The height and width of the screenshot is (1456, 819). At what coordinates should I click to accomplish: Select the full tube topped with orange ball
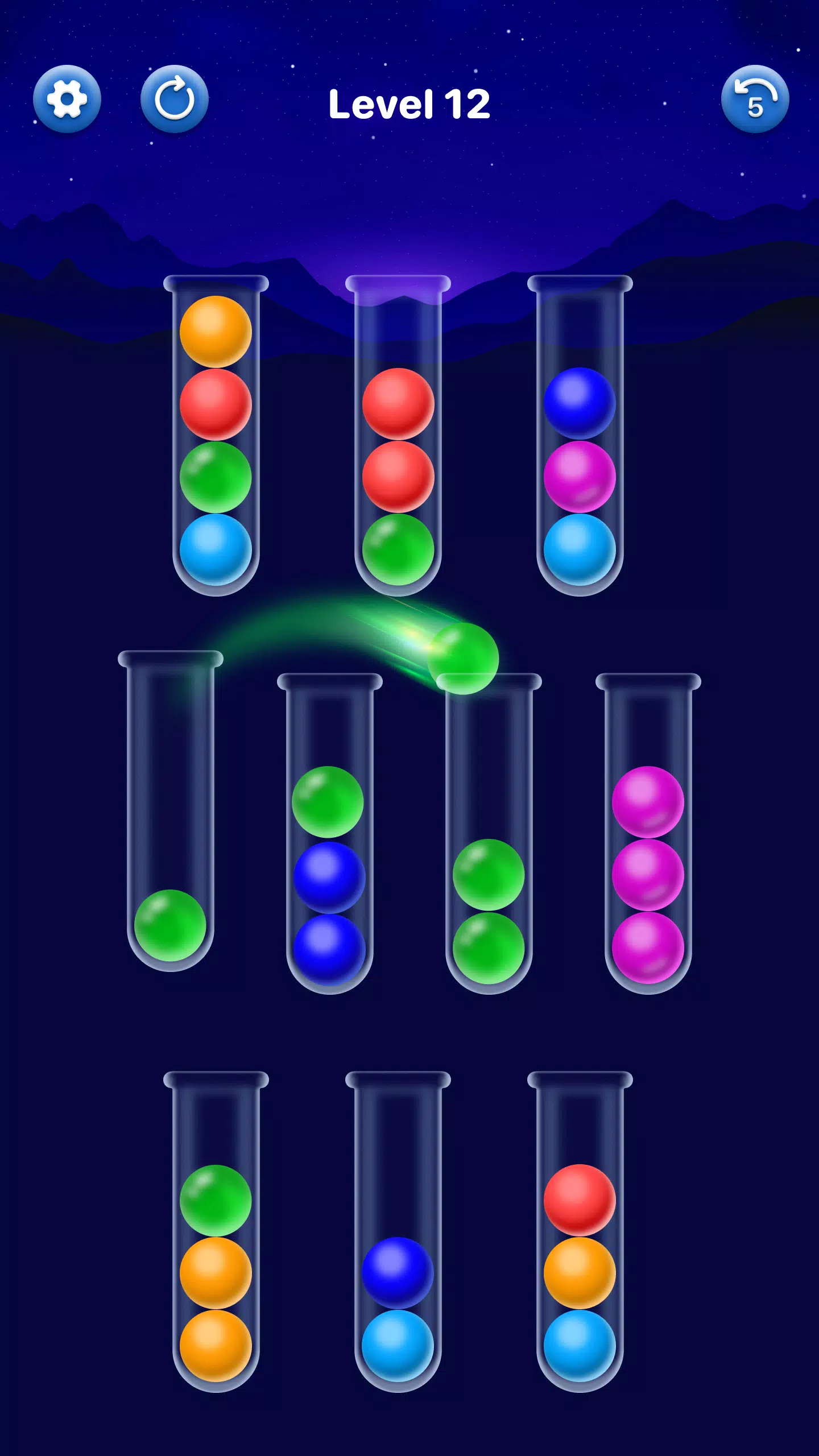tap(216, 436)
